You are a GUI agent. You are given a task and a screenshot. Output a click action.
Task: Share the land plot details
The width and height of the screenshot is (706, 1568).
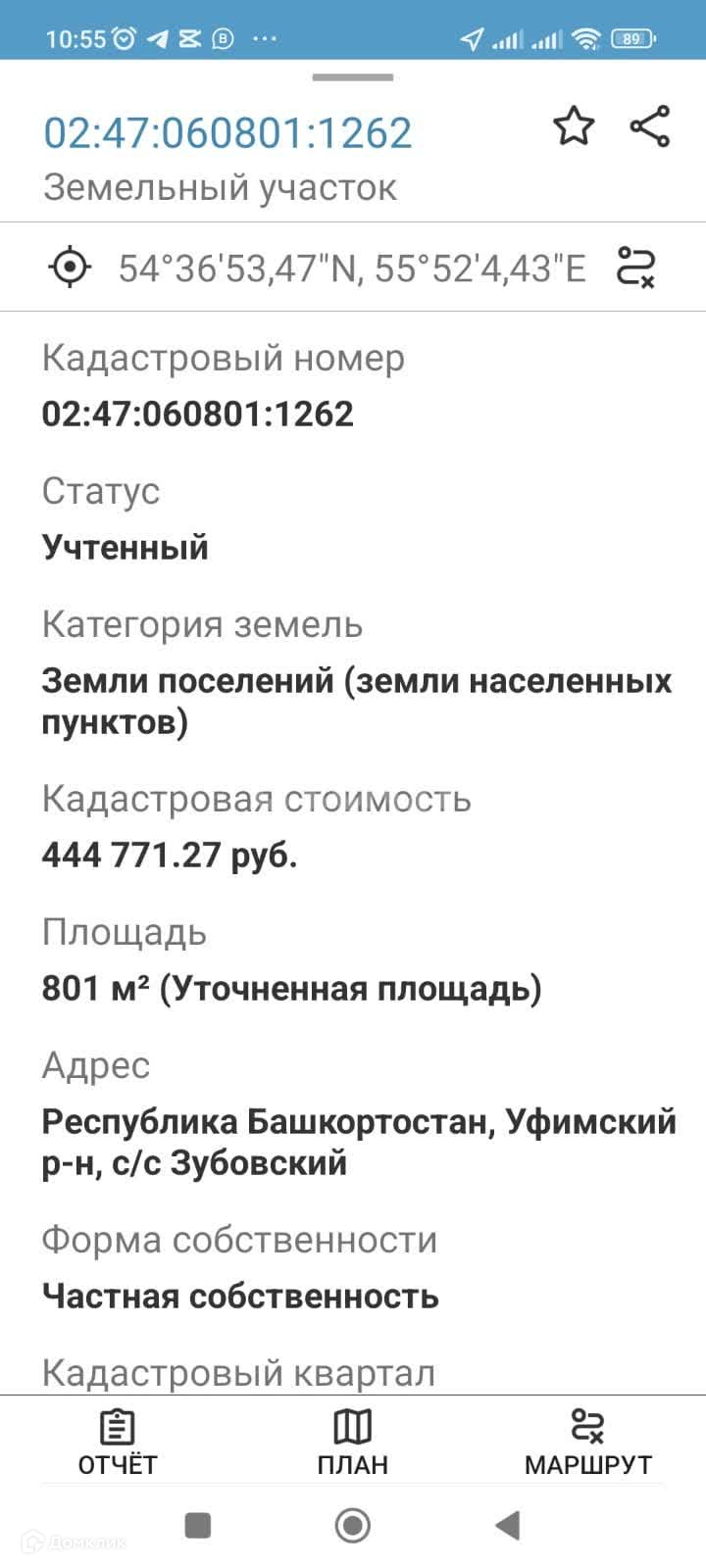pyautogui.click(x=649, y=127)
